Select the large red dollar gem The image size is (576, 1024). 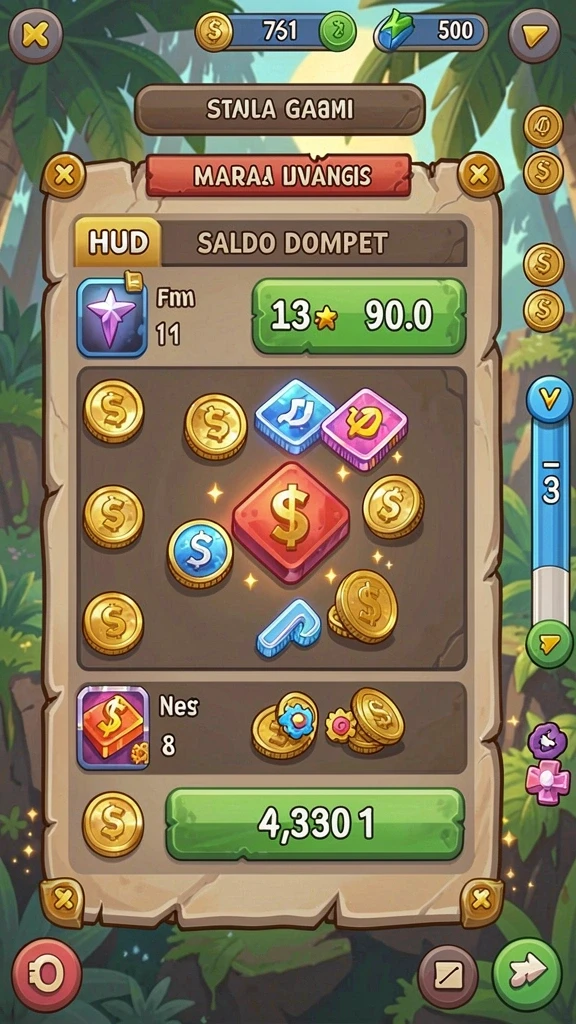tap(291, 521)
